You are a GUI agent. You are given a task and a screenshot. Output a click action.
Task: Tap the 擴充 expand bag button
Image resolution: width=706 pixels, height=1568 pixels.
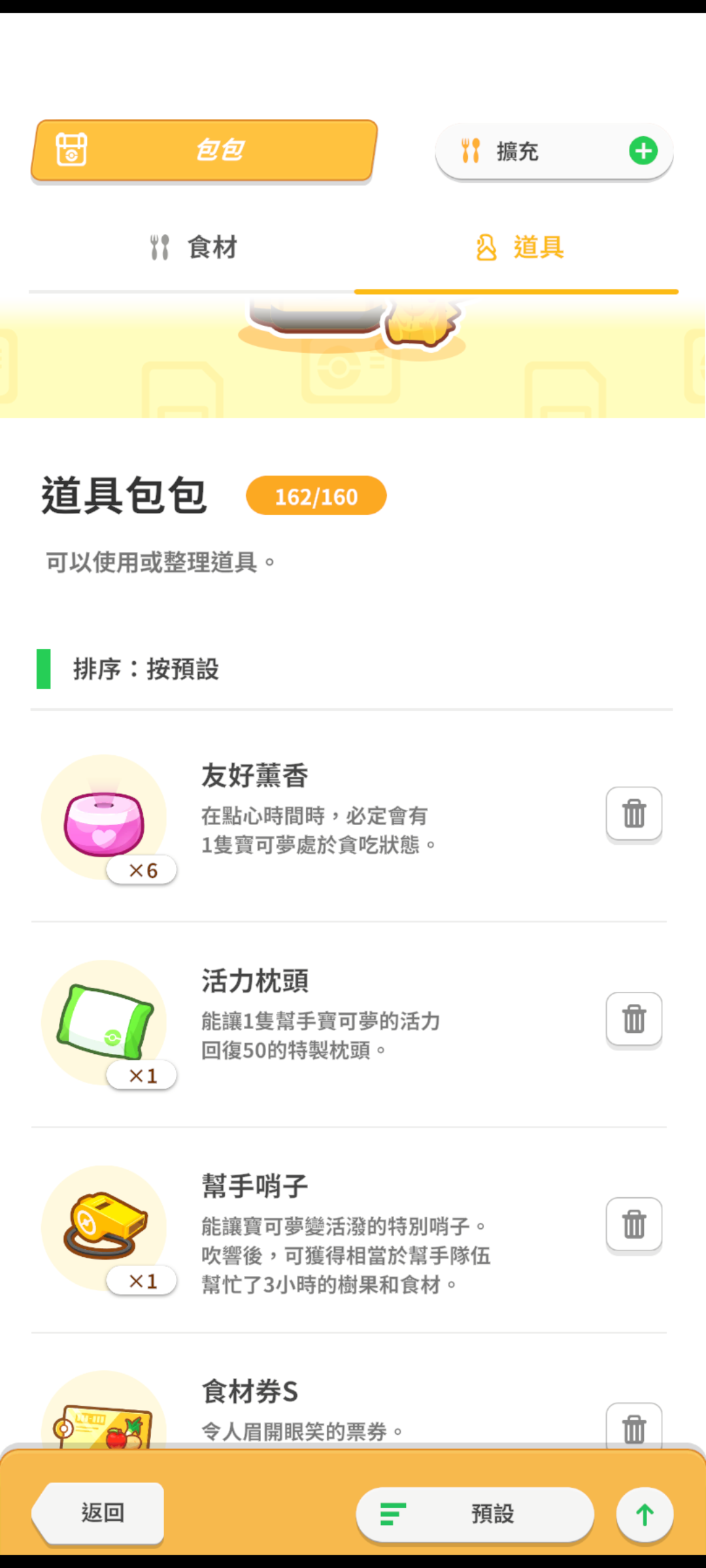(x=554, y=152)
